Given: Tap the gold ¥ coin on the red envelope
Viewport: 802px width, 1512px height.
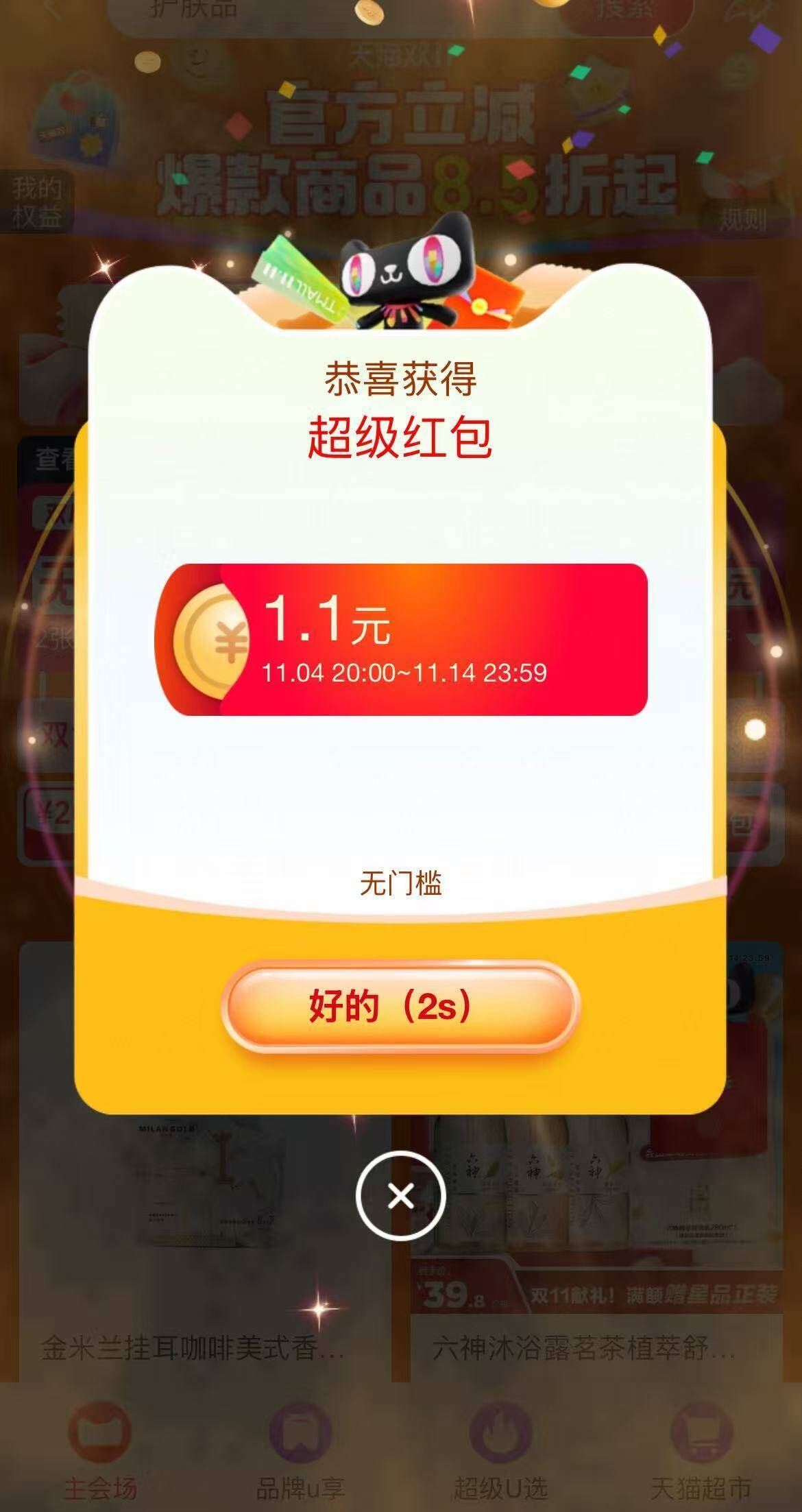Looking at the screenshot, I should 214,638.
